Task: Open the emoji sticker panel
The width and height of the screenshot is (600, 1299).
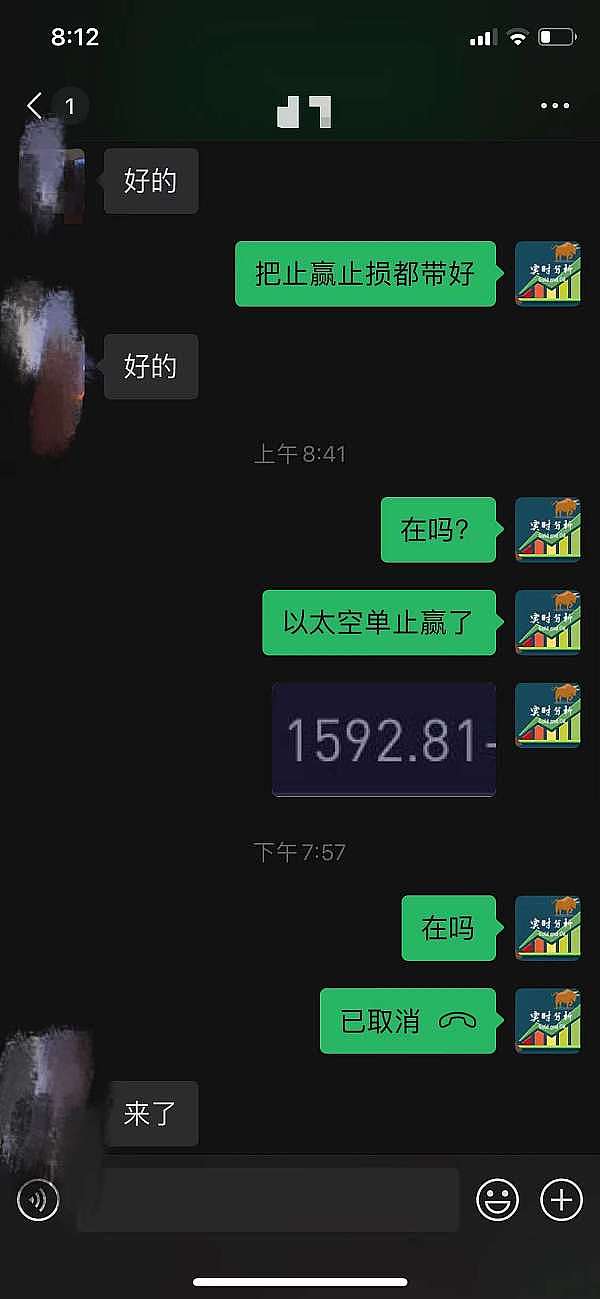Action: [497, 1199]
